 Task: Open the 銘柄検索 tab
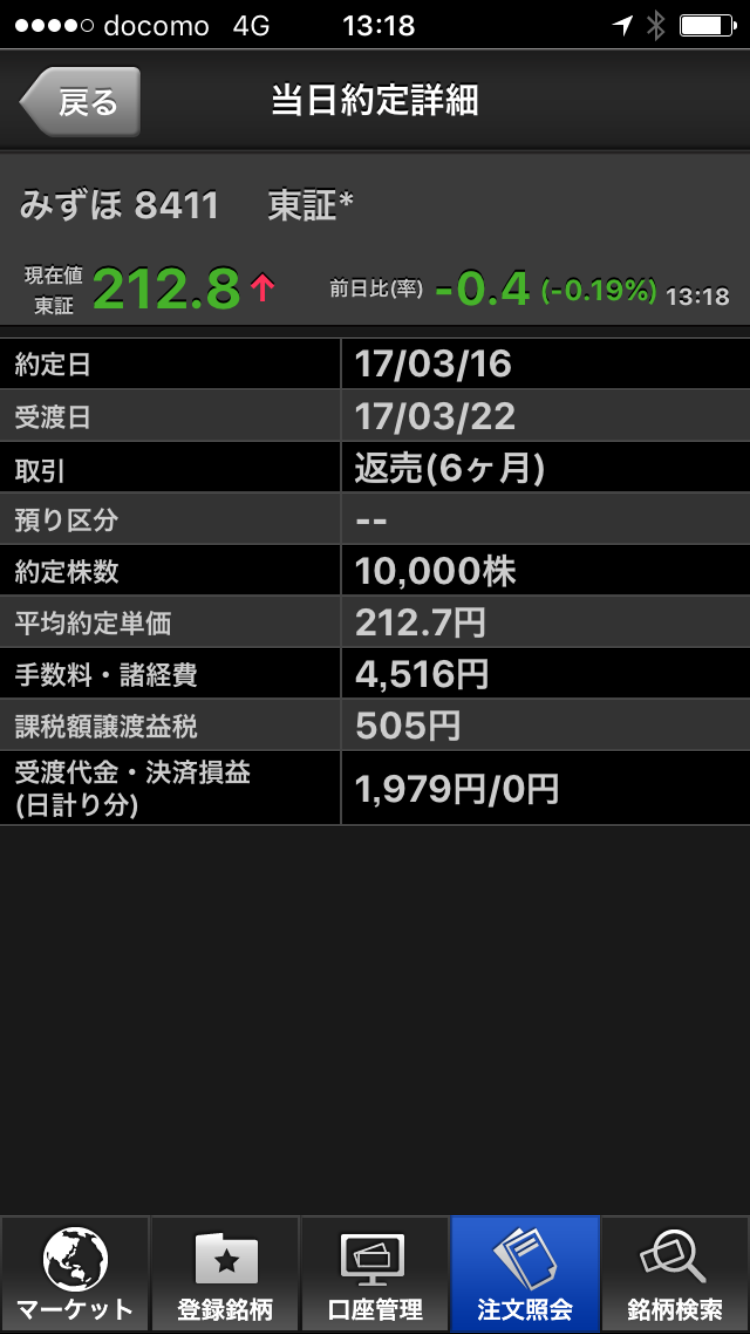pos(675,1274)
